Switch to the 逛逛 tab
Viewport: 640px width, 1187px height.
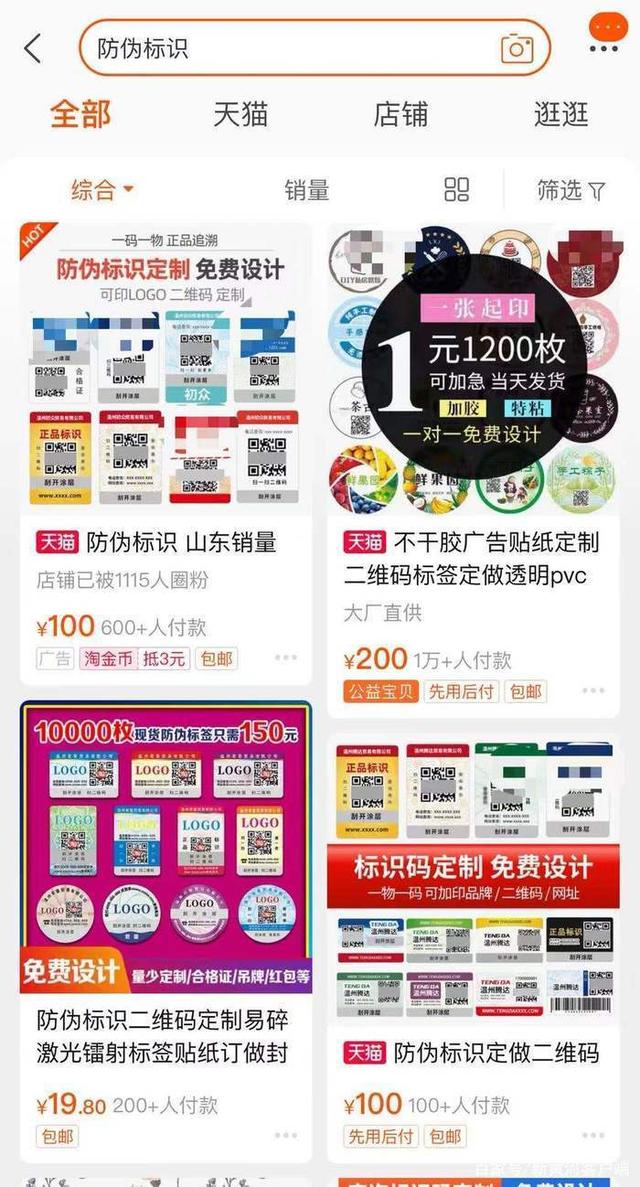(560, 114)
